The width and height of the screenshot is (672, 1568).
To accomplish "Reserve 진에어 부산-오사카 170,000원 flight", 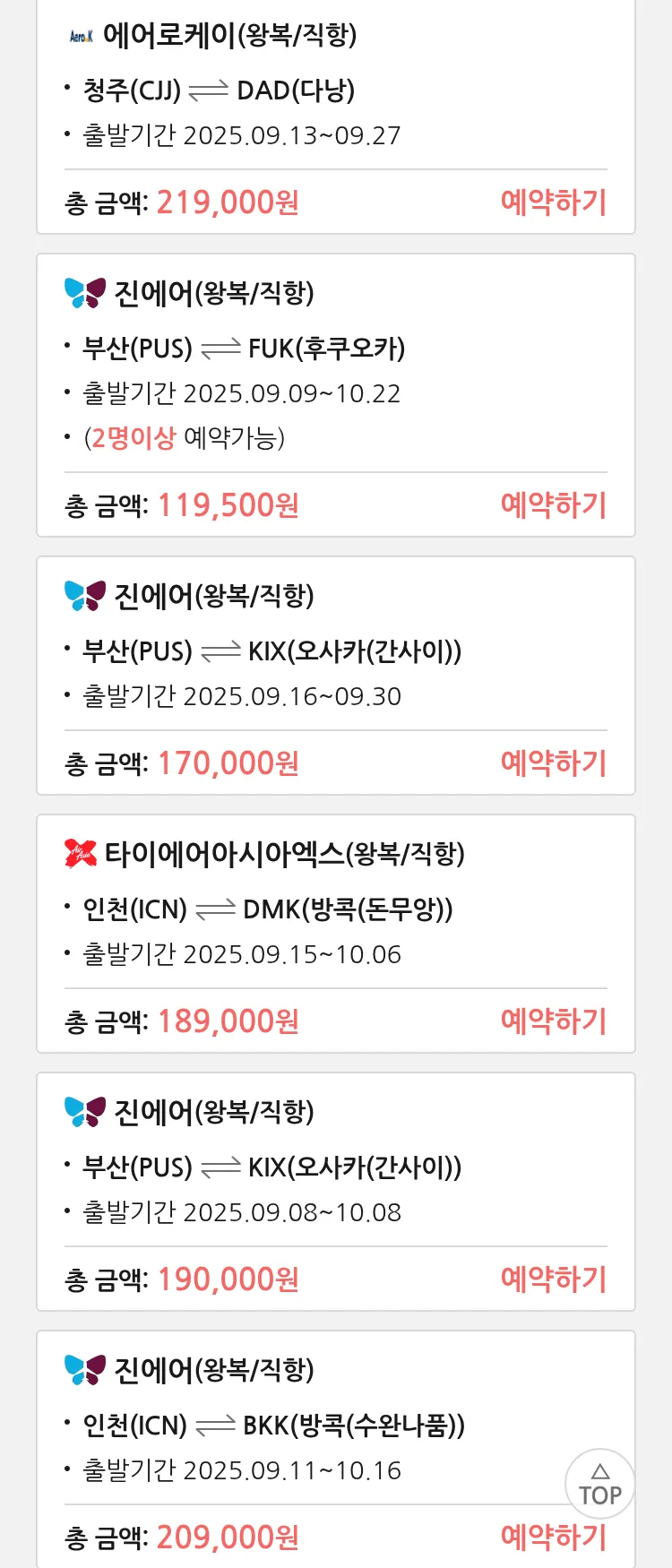I will (553, 763).
